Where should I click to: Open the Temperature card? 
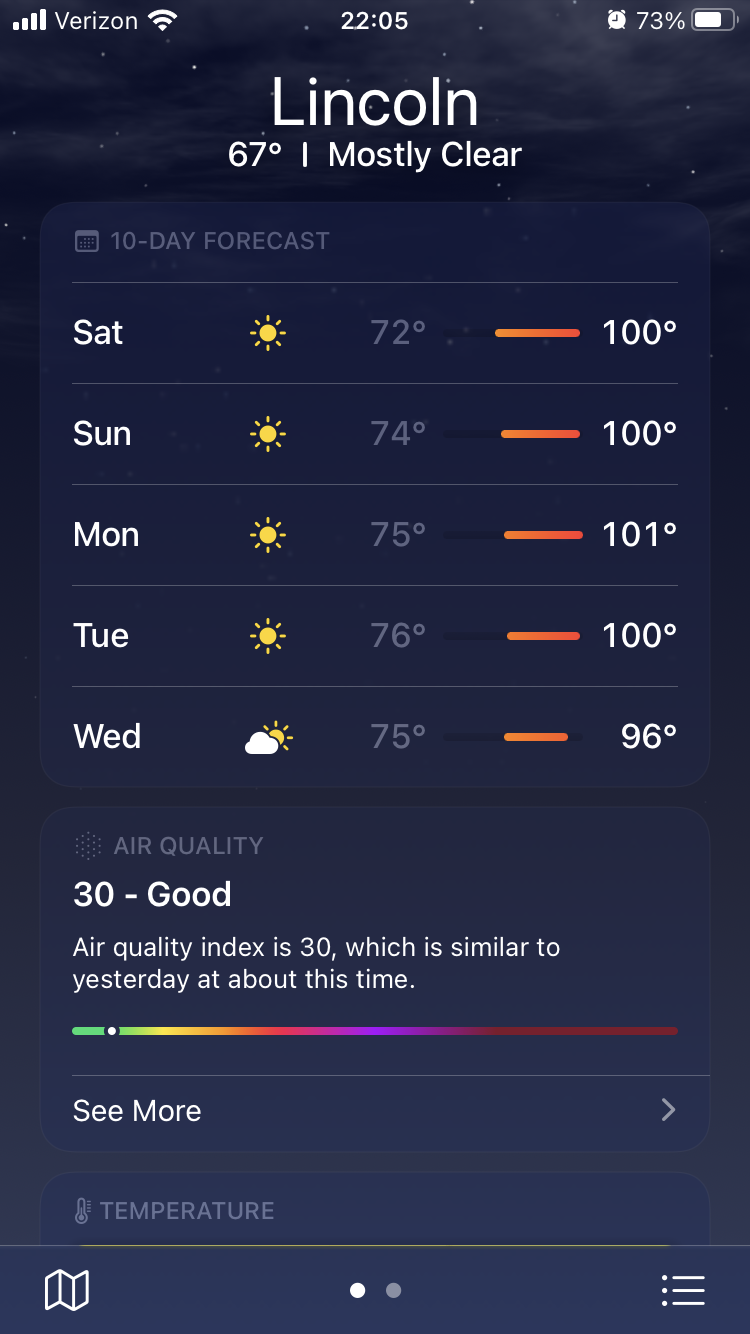pyautogui.click(x=375, y=1210)
